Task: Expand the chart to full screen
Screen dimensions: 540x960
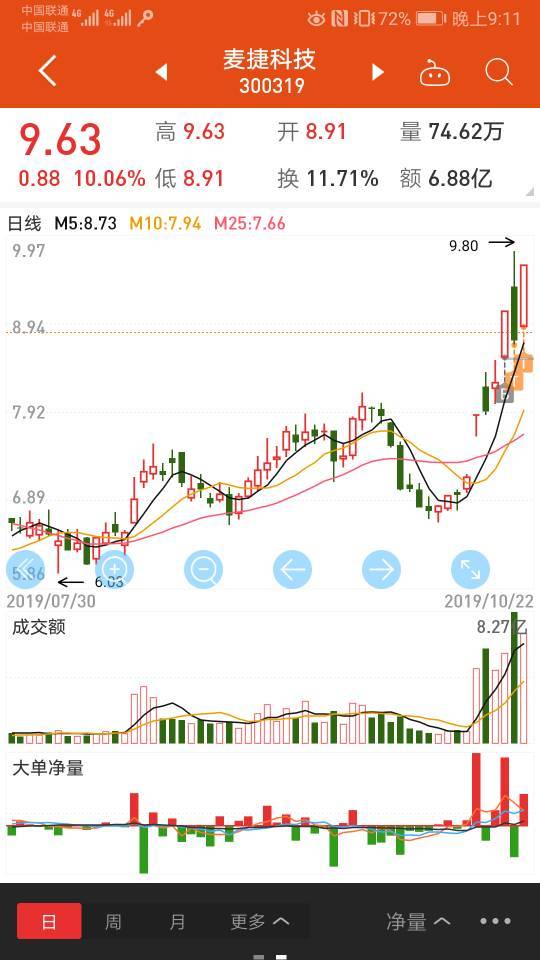Action: 470,570
